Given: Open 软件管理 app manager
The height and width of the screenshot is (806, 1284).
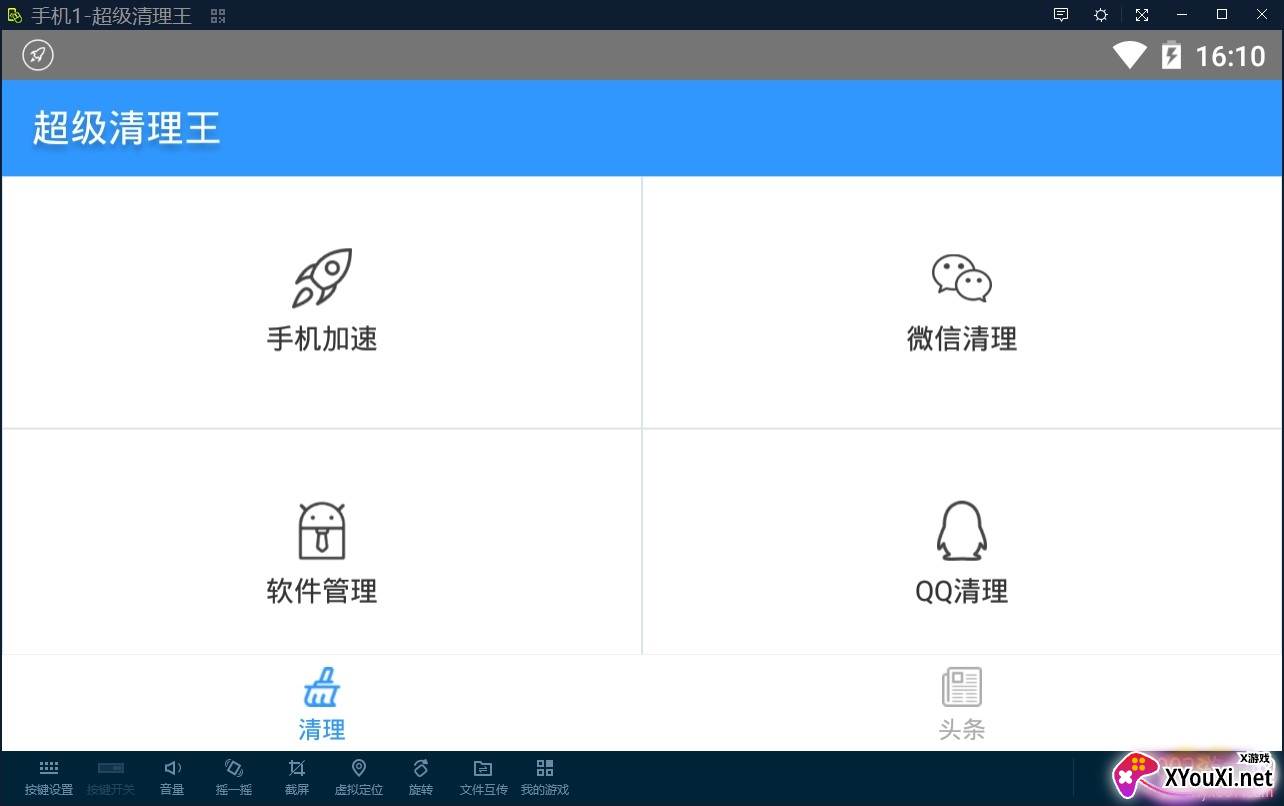Looking at the screenshot, I should tap(322, 552).
